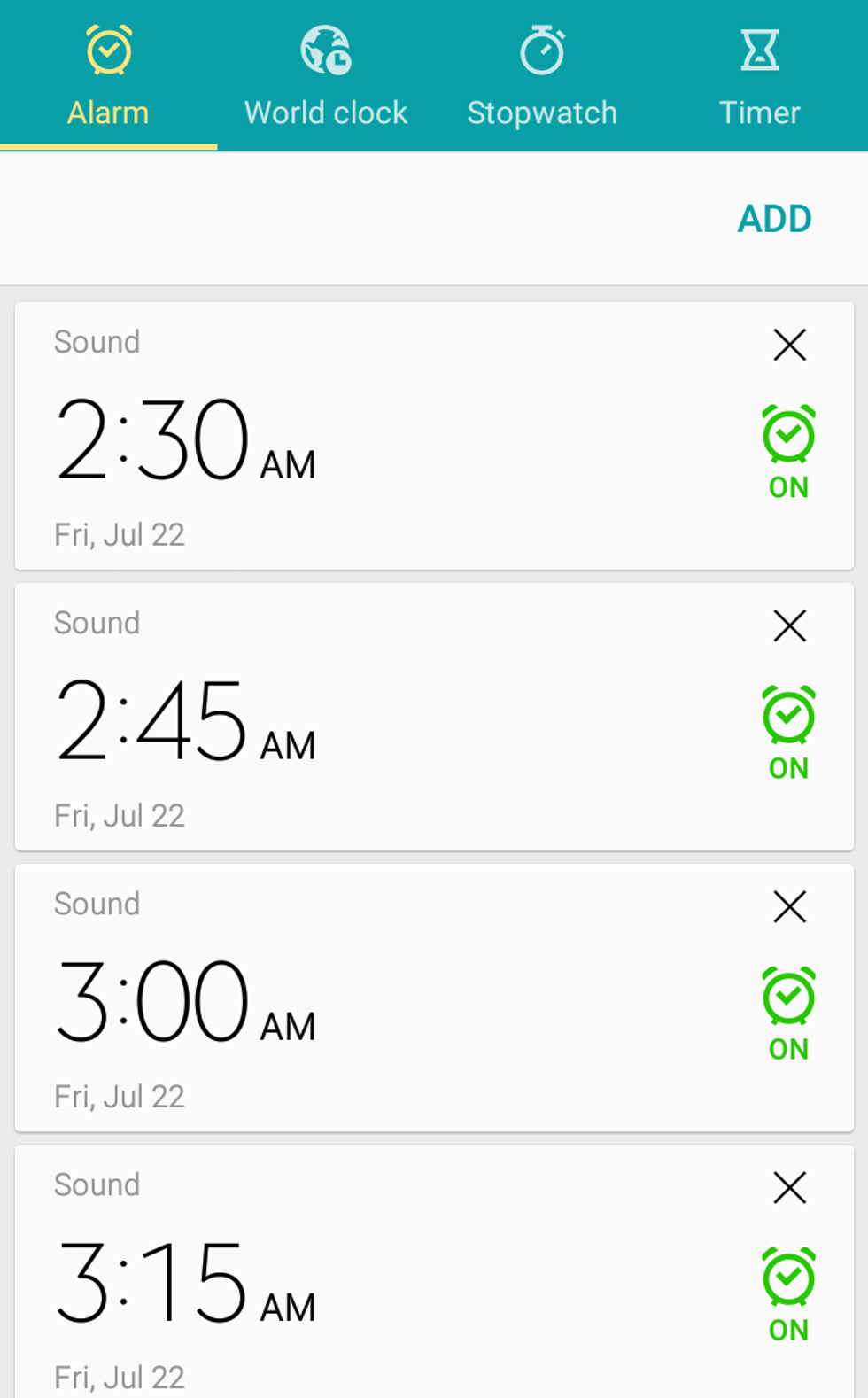868x1398 pixels.
Task: Select the Alarm tab
Action: pyautogui.click(x=108, y=76)
